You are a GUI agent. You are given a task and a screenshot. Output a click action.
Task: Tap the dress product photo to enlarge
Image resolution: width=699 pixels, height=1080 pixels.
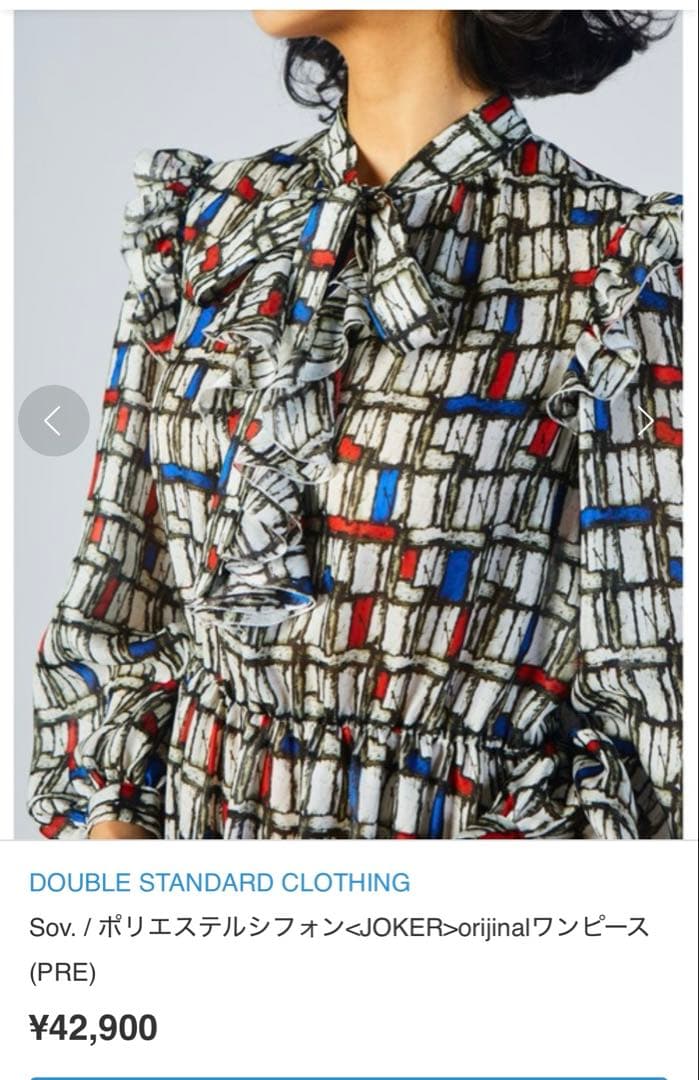click(x=350, y=500)
